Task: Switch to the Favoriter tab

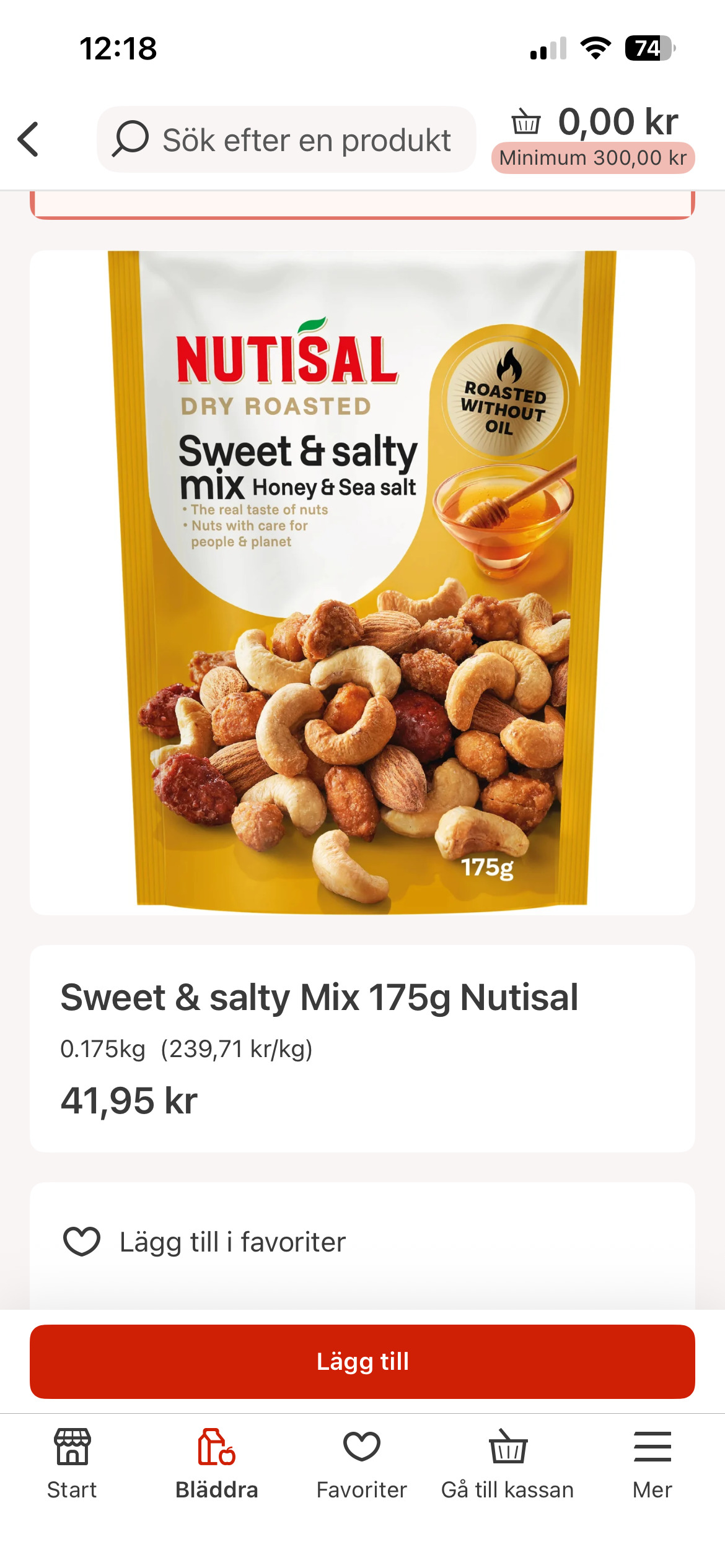Action: click(x=362, y=1463)
